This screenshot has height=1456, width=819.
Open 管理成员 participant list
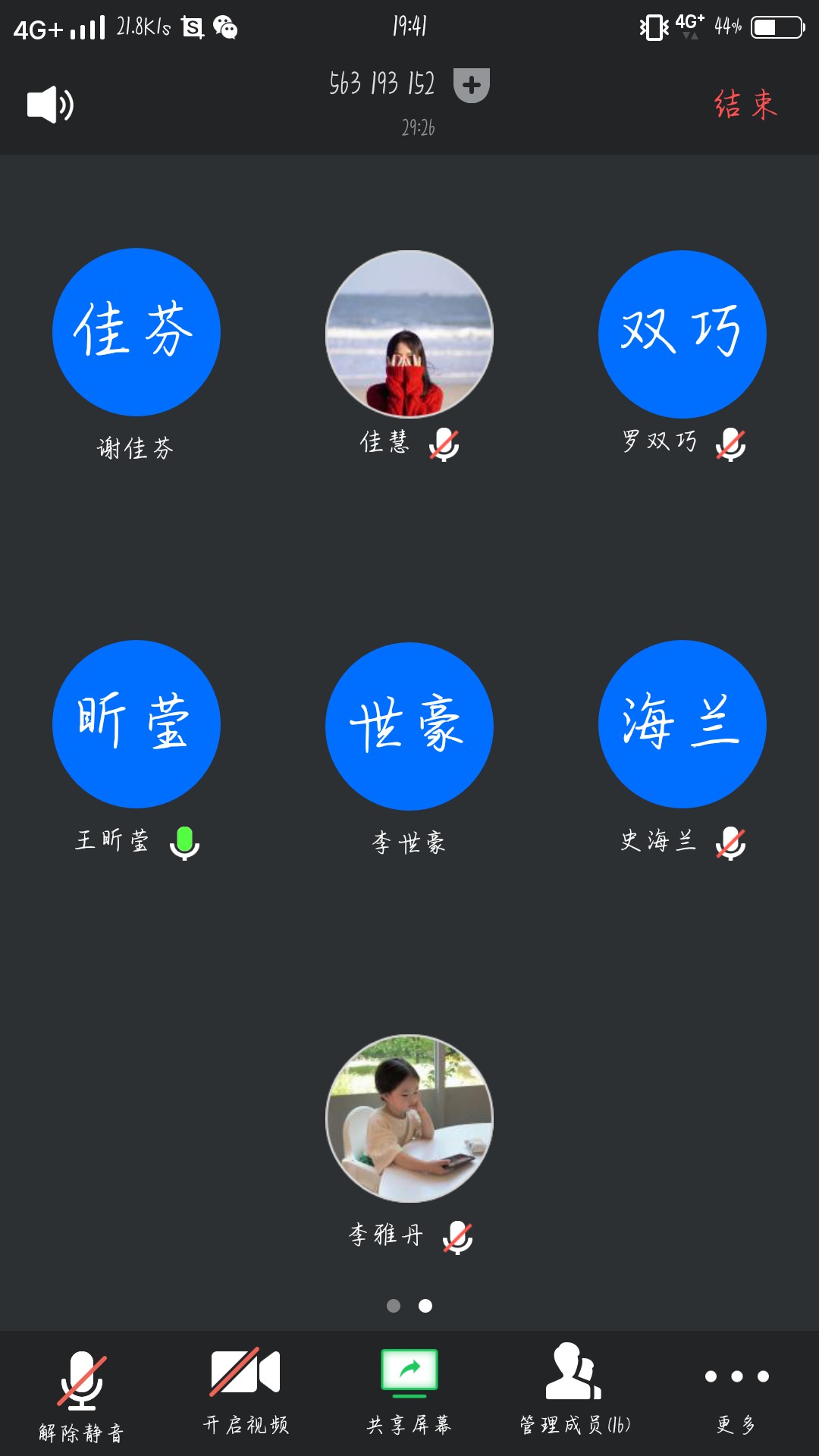[x=574, y=1392]
